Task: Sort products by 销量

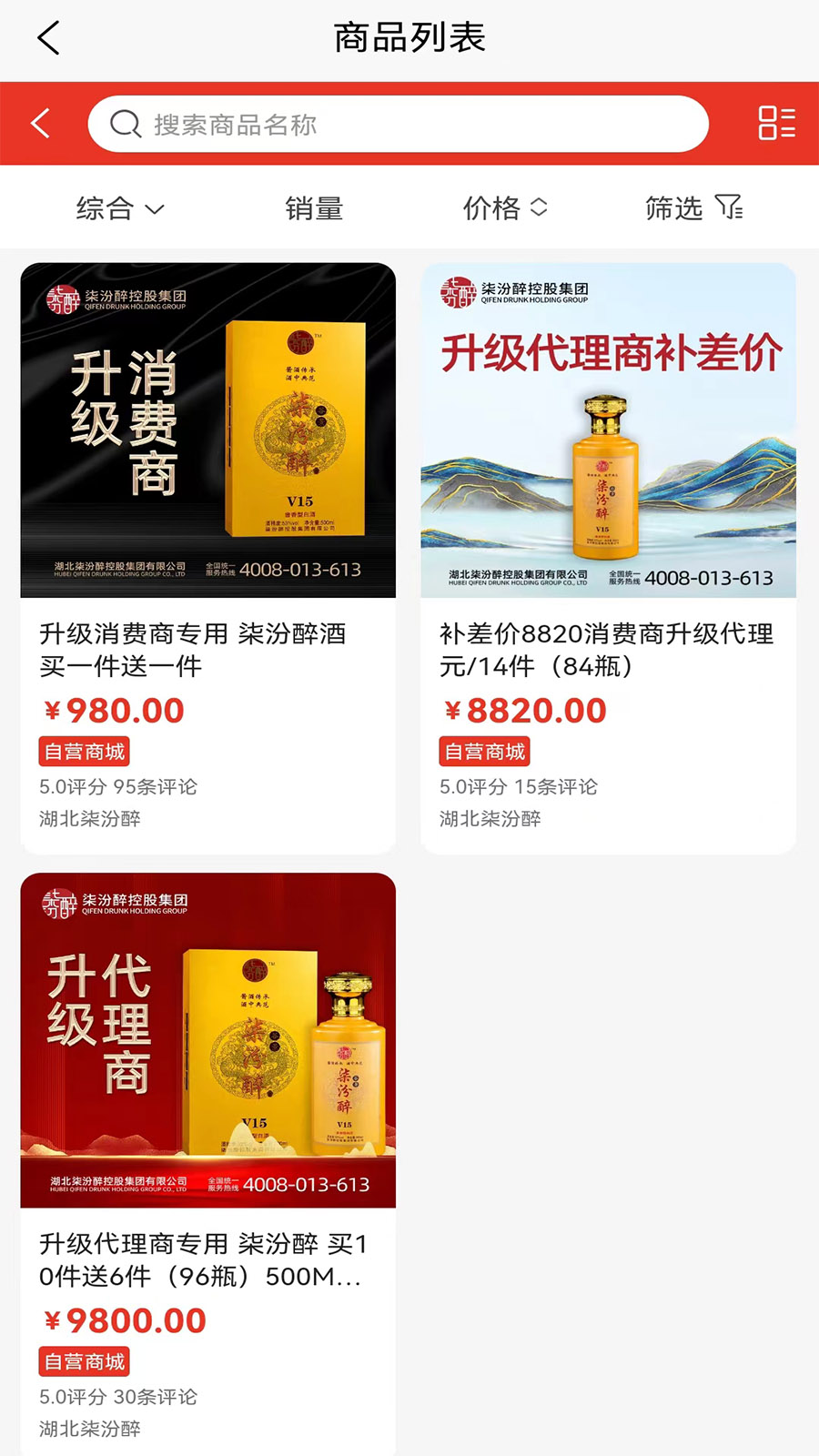Action: coord(314,208)
